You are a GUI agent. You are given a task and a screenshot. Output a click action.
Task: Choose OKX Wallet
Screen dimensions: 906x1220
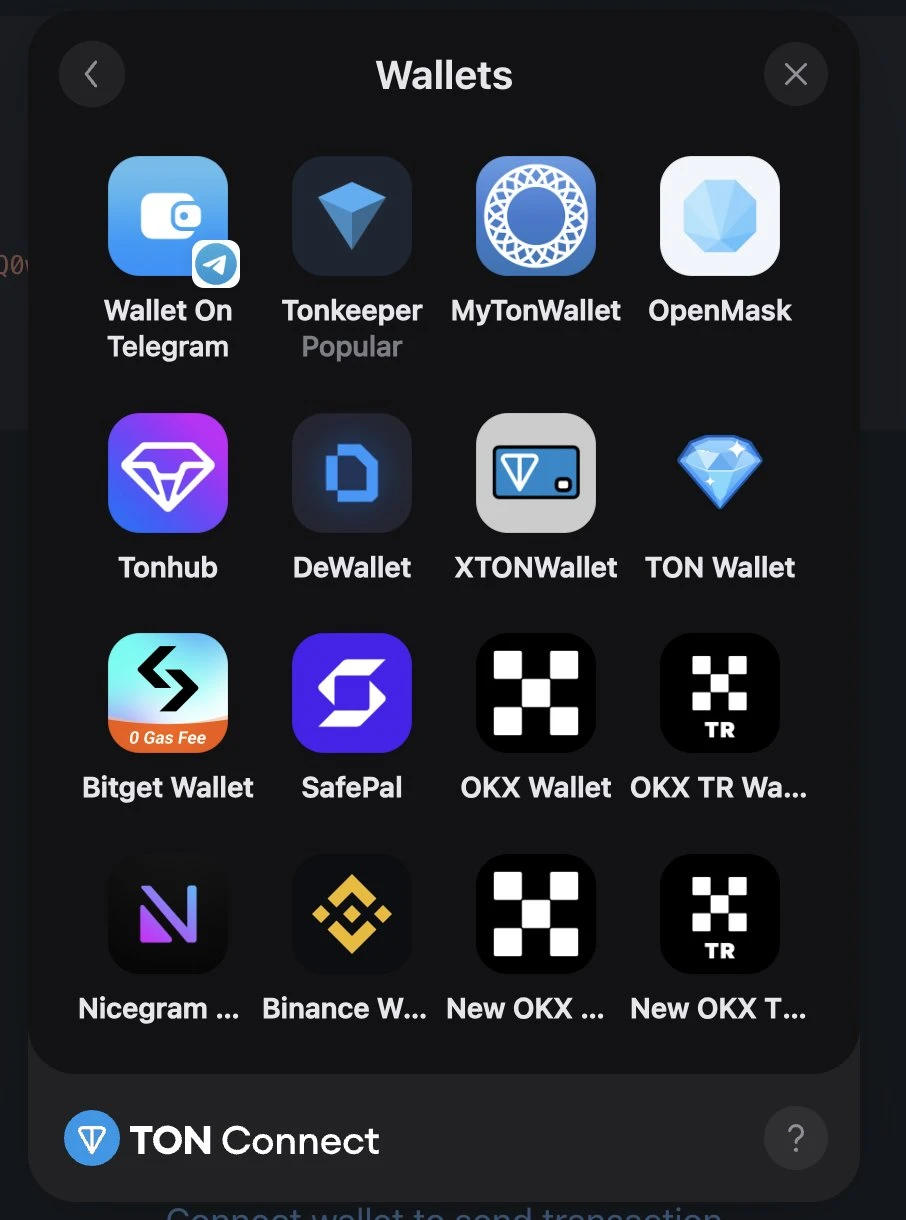point(536,693)
